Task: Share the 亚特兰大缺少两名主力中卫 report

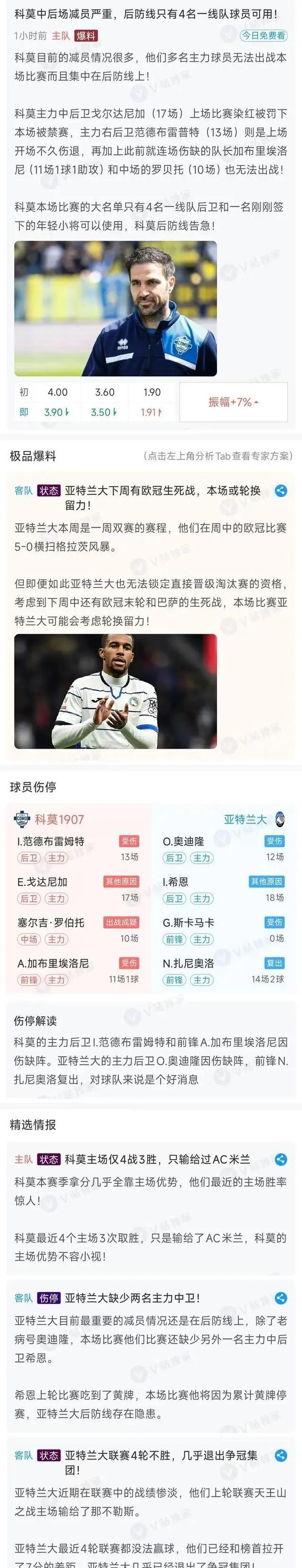Action: click(281, 1298)
